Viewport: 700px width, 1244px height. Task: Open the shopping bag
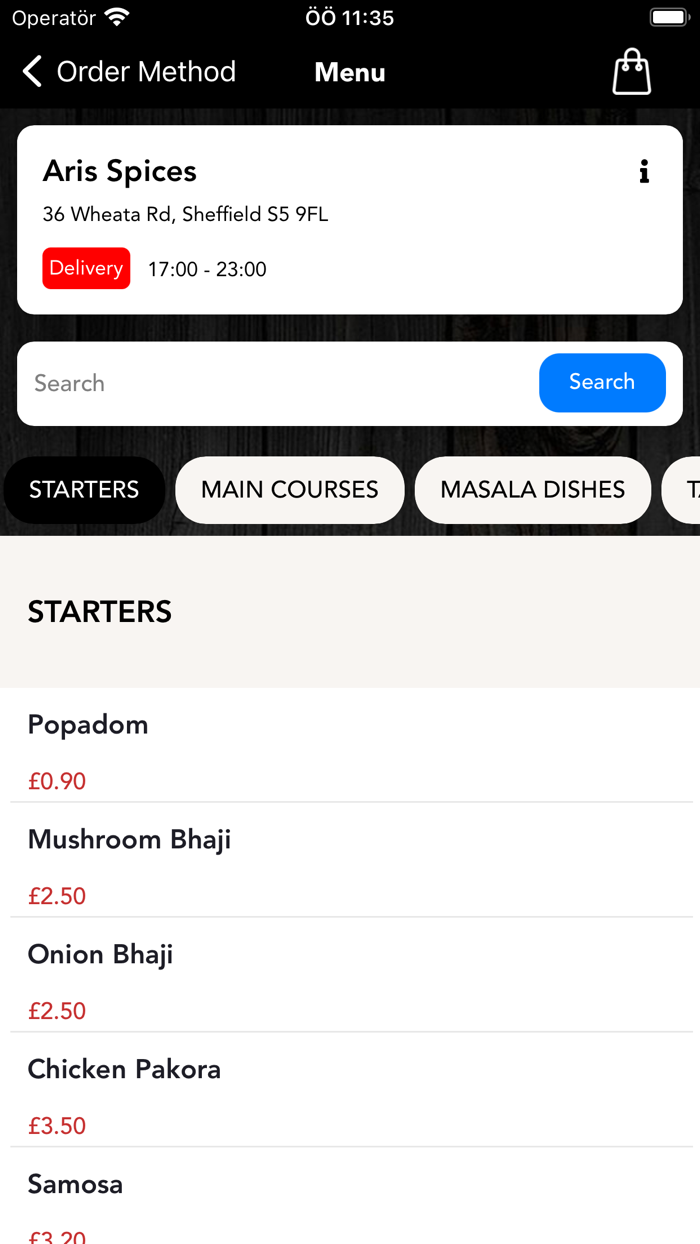[x=631, y=72]
